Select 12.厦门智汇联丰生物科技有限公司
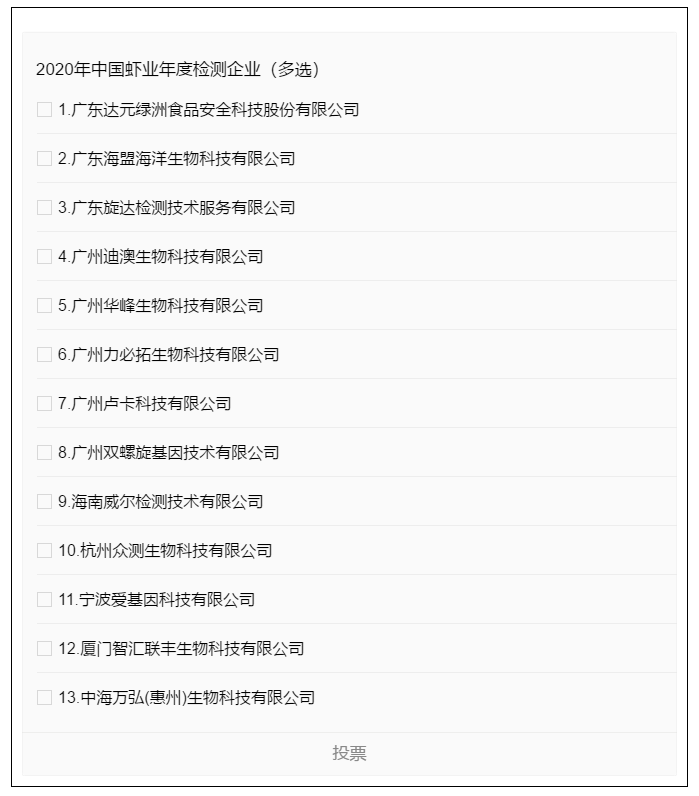This screenshot has width=699, height=796. pyautogui.click(x=44, y=649)
